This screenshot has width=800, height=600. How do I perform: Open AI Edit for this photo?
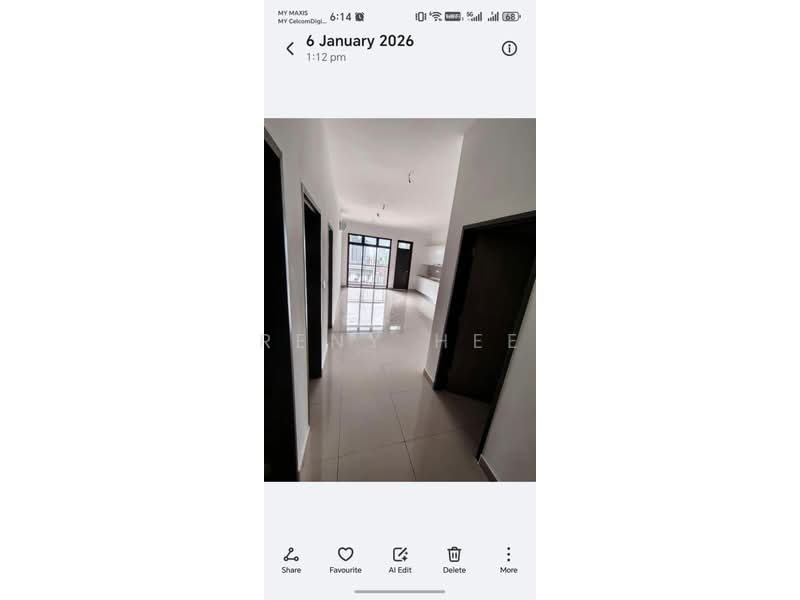(x=400, y=560)
